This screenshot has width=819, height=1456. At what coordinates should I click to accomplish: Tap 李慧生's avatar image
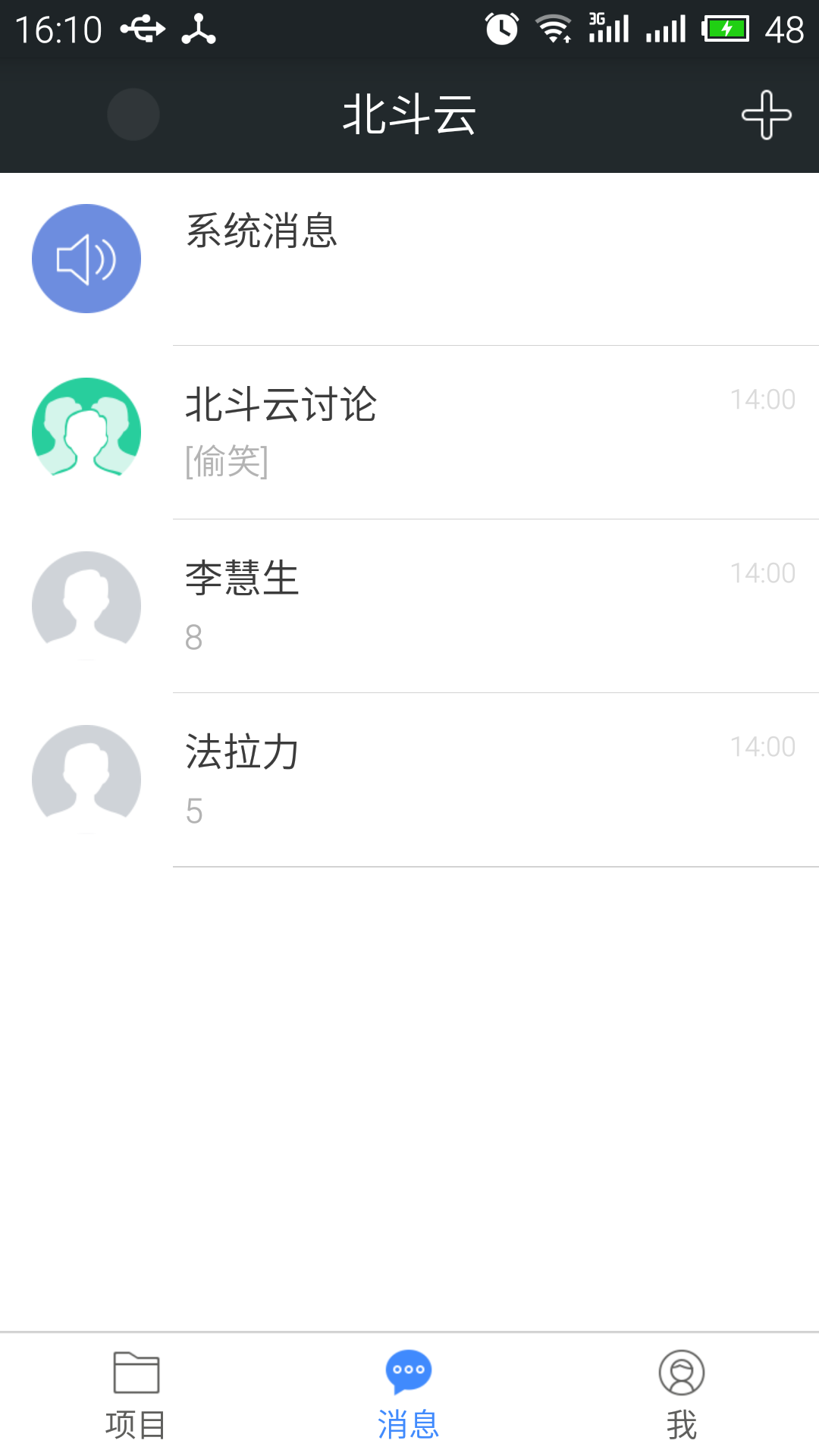click(x=85, y=604)
